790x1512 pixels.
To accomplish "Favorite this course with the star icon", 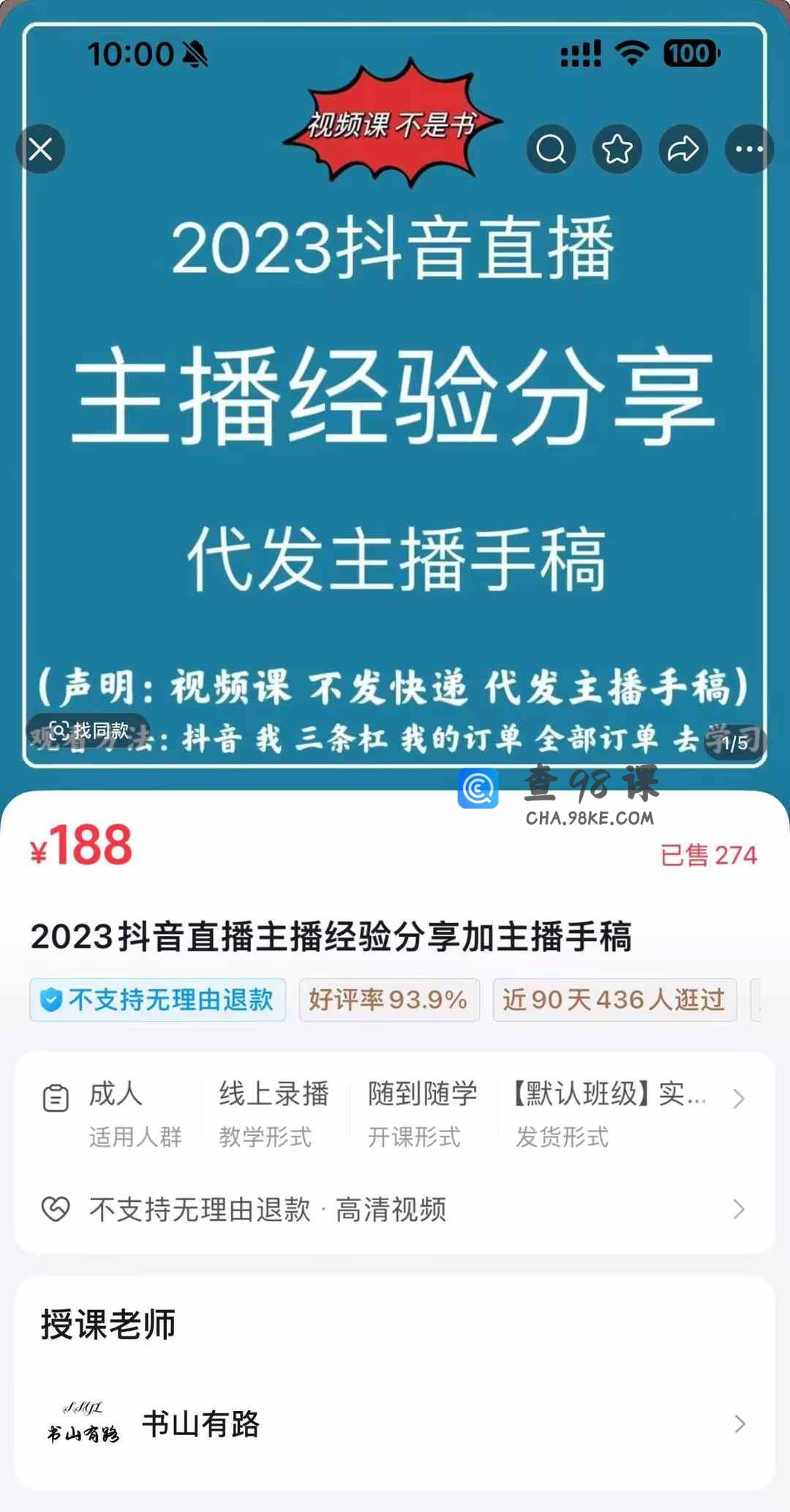I will point(617,149).
